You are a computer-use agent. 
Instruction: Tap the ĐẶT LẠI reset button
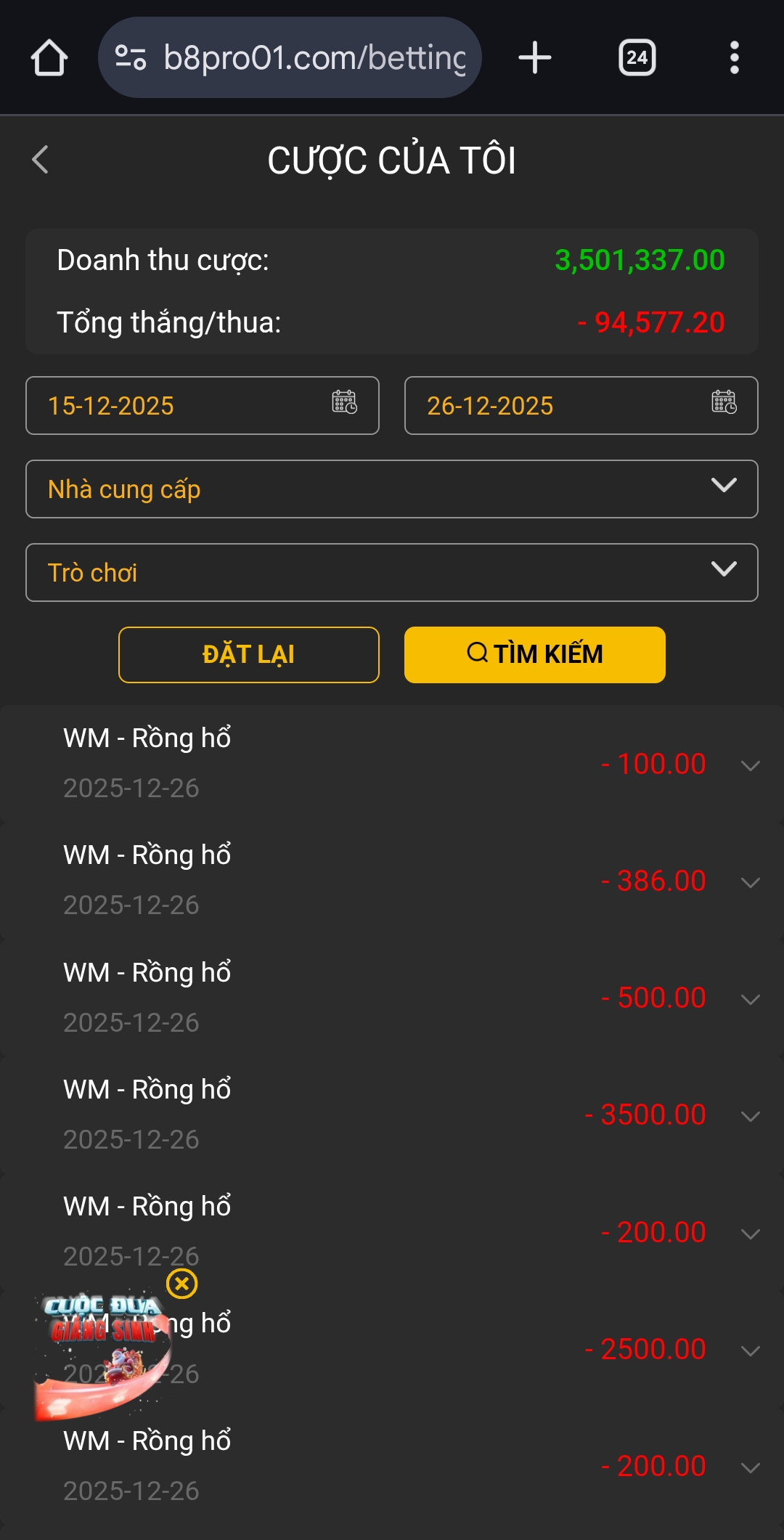(249, 654)
